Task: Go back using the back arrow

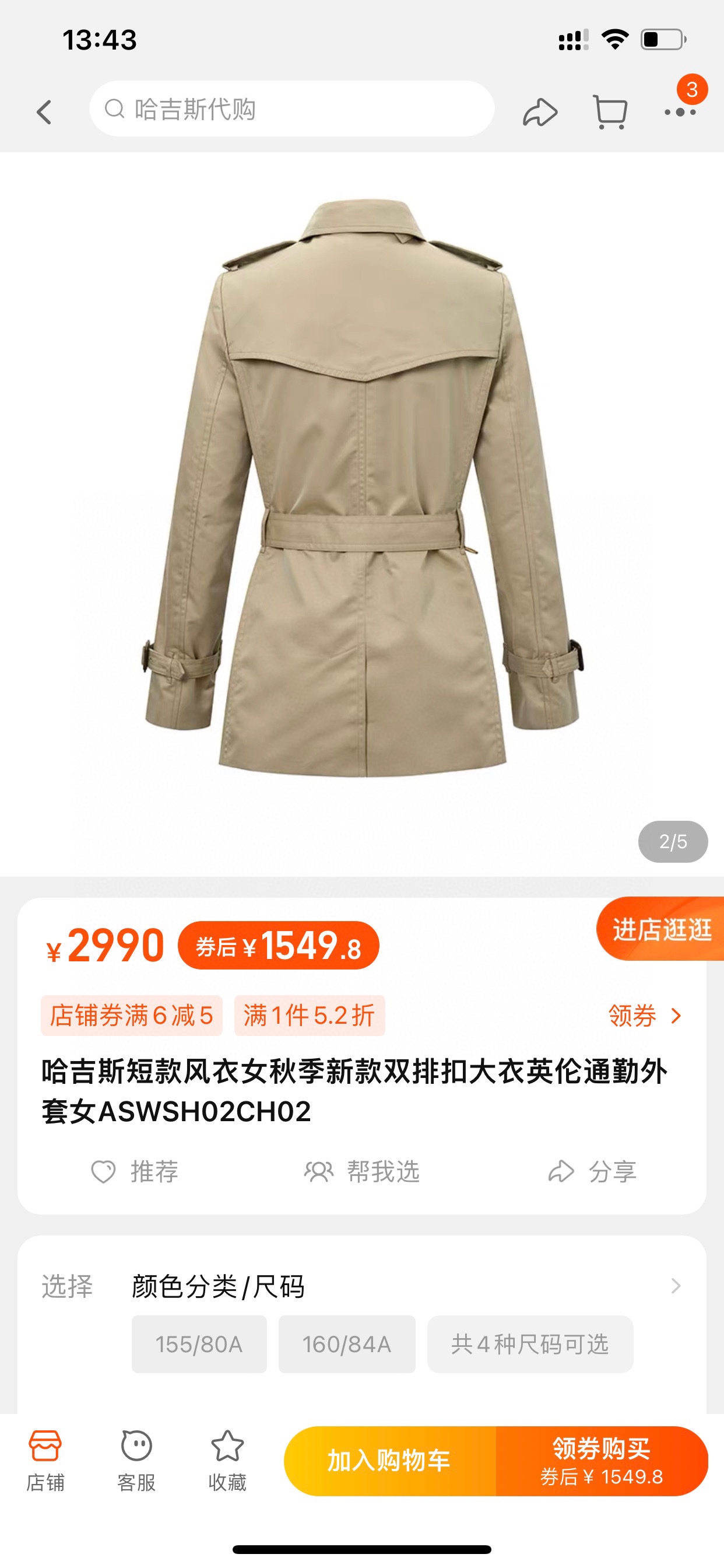Action: tap(44, 112)
